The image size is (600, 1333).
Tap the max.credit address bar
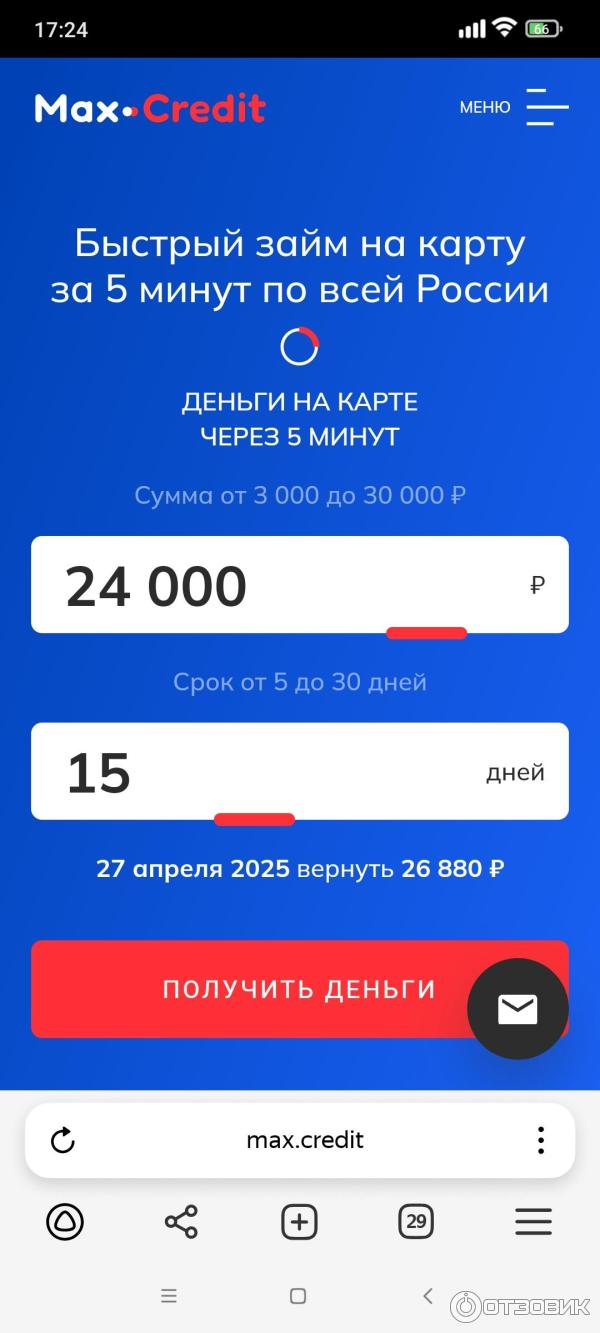tap(305, 1140)
